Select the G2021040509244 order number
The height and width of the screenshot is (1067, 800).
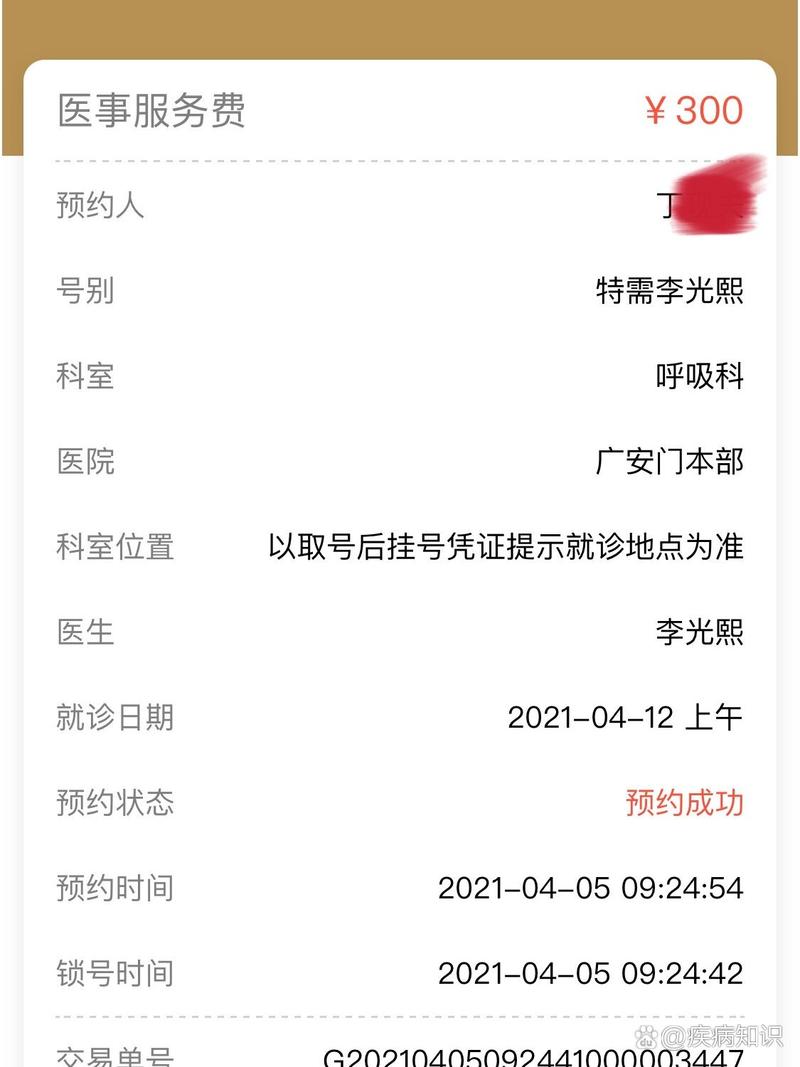540,1053
